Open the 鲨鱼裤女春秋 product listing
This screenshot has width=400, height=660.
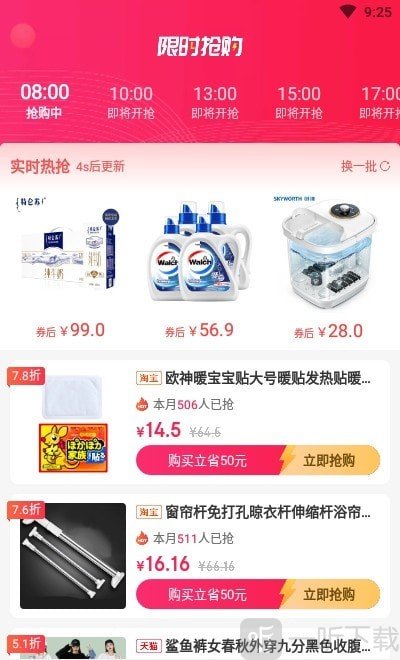pos(200,645)
